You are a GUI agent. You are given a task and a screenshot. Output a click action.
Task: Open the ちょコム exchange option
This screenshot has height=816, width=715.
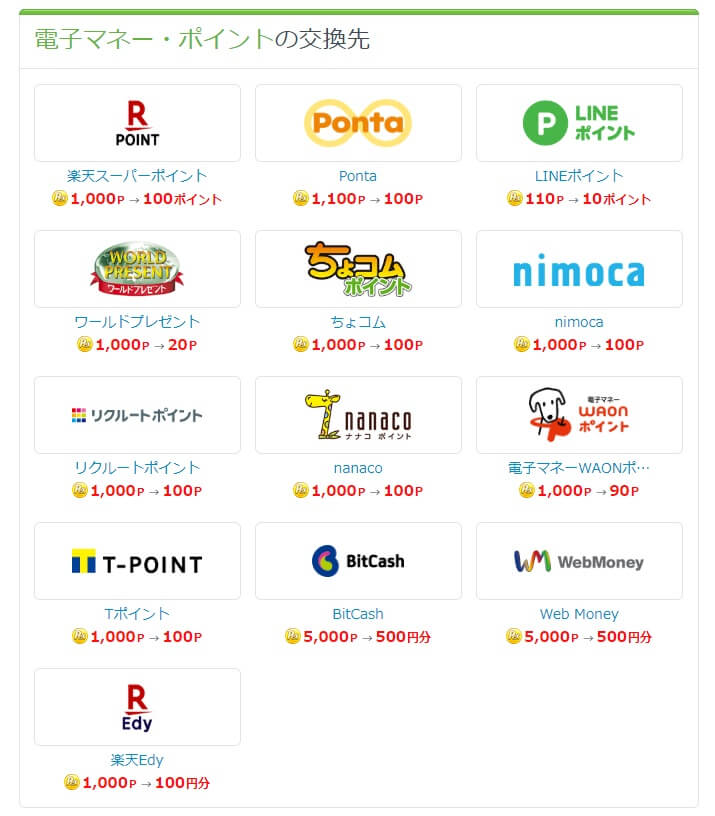[x=358, y=269]
